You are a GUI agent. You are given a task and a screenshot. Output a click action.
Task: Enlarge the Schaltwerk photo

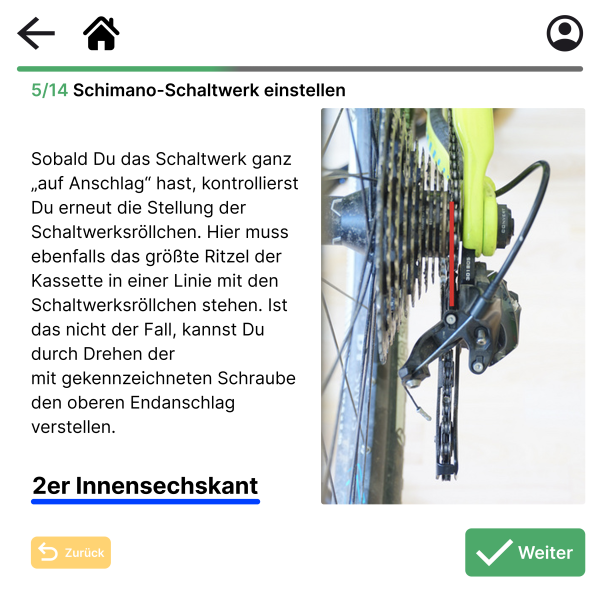pos(452,306)
